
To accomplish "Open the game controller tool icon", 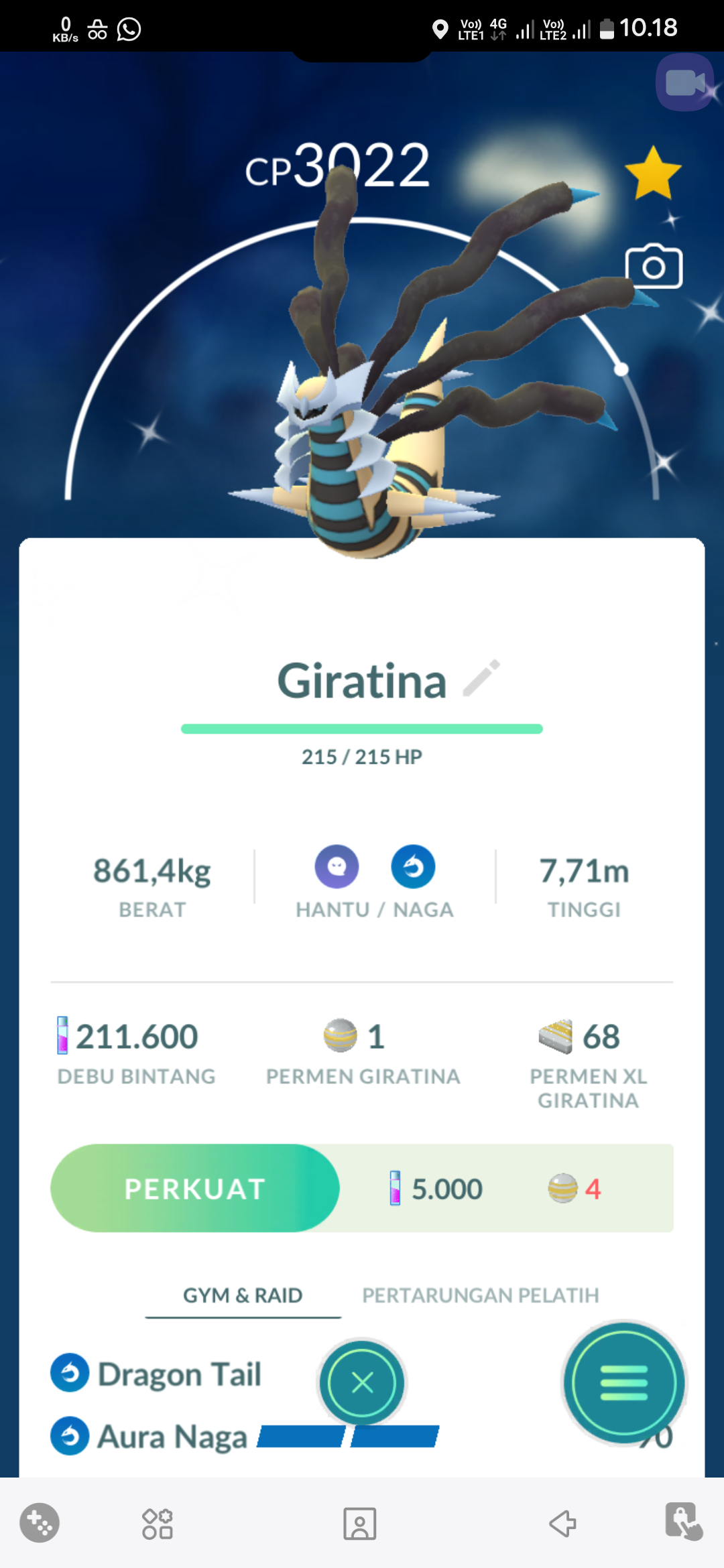I will pyautogui.click(x=40, y=1523).
